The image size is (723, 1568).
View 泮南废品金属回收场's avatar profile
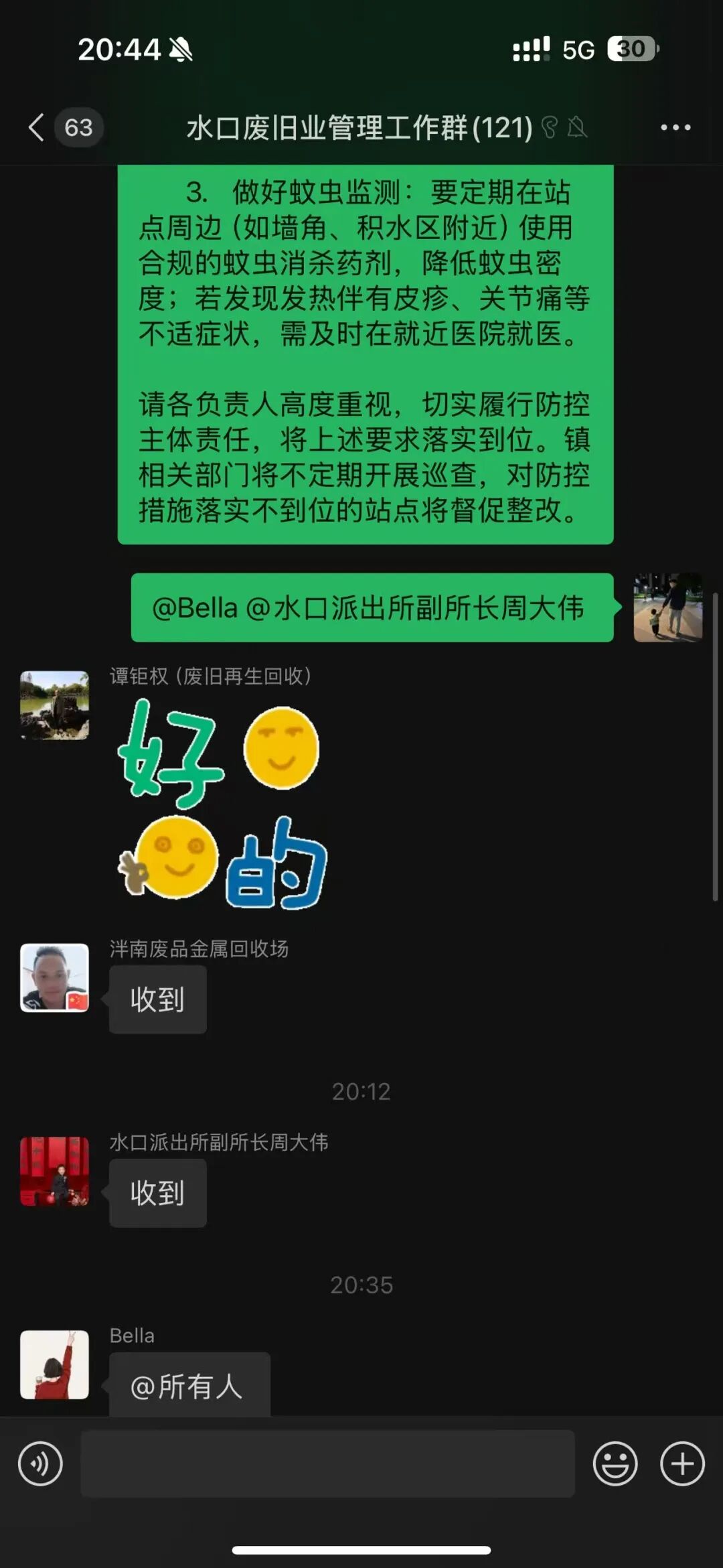coord(54,978)
